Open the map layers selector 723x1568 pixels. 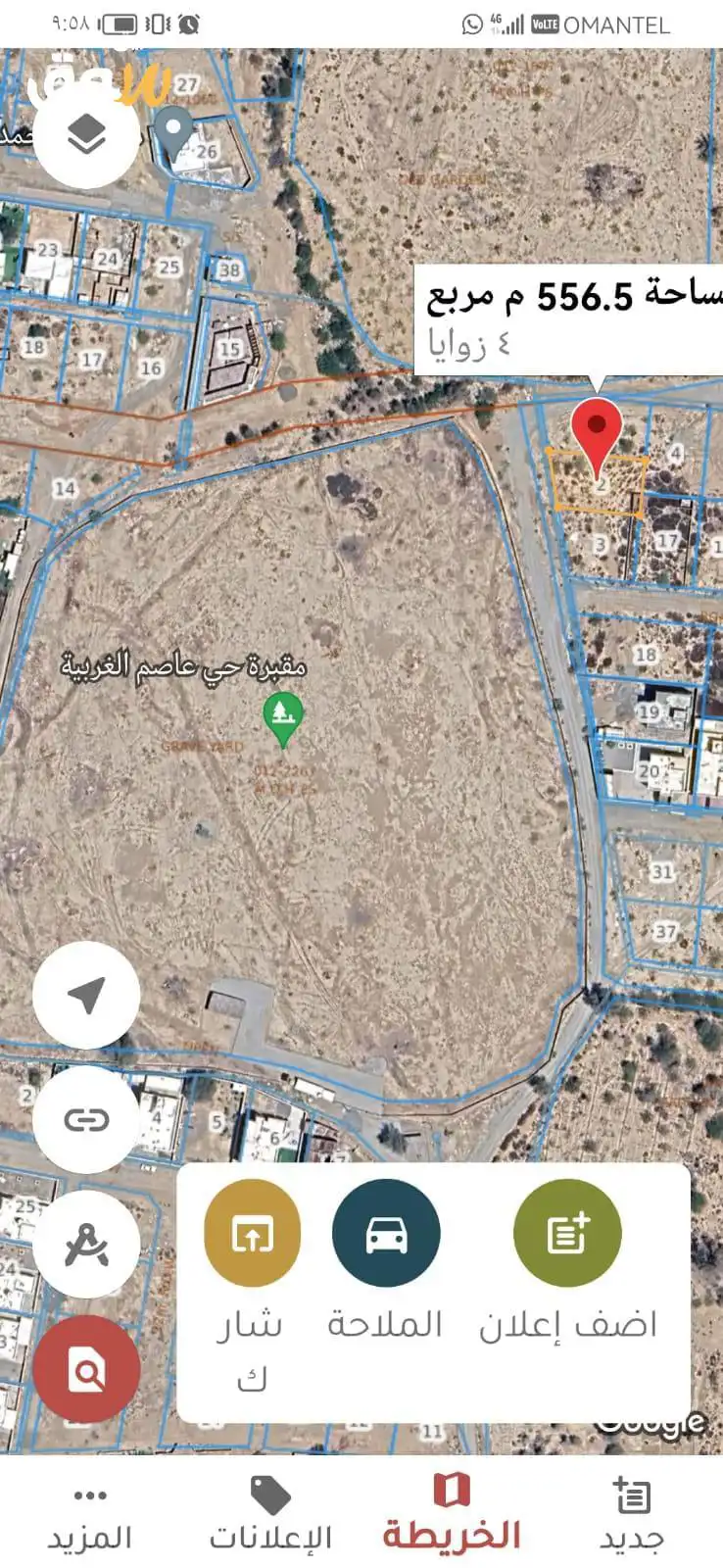click(x=86, y=135)
